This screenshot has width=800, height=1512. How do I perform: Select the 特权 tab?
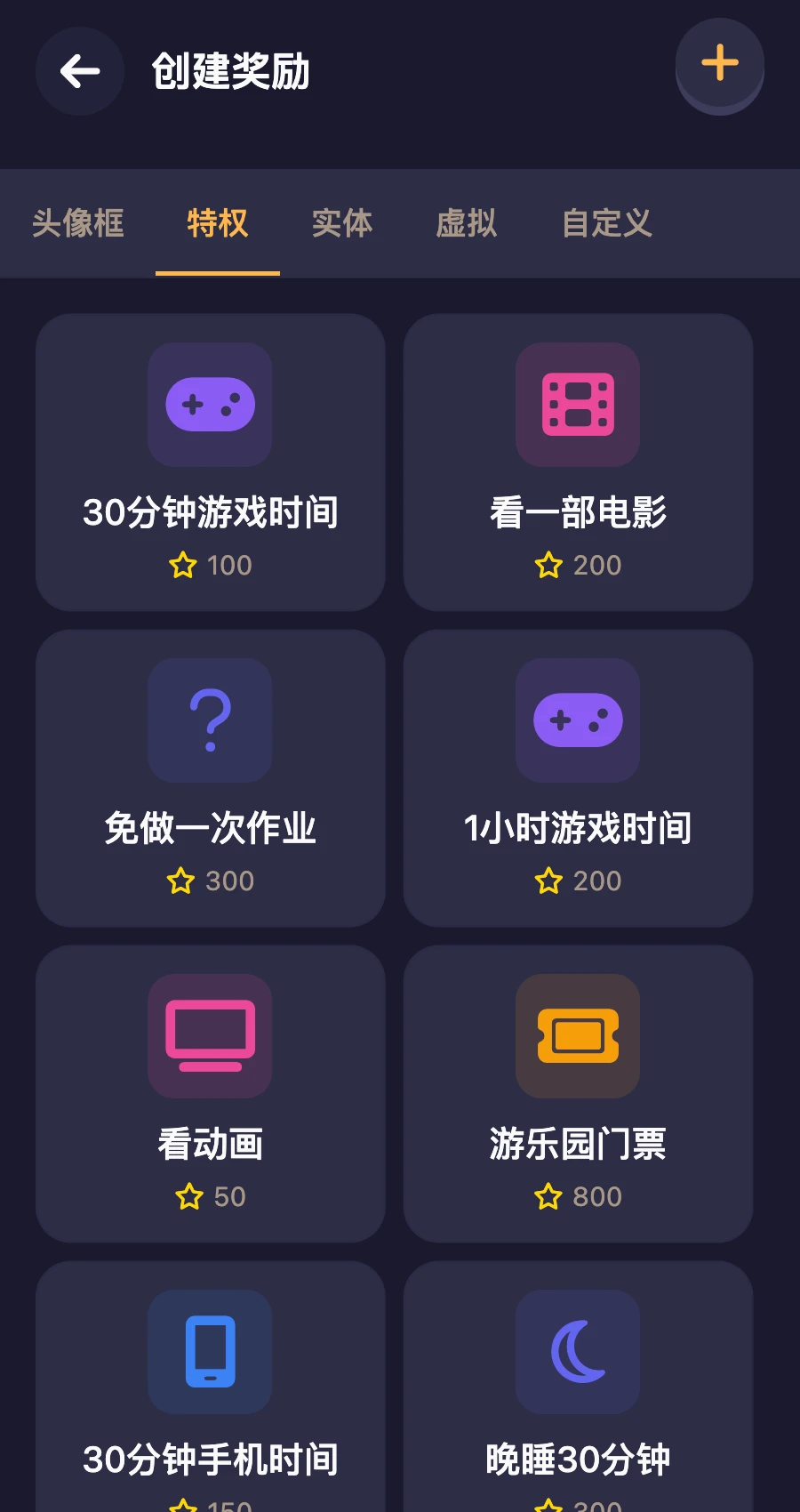(218, 223)
